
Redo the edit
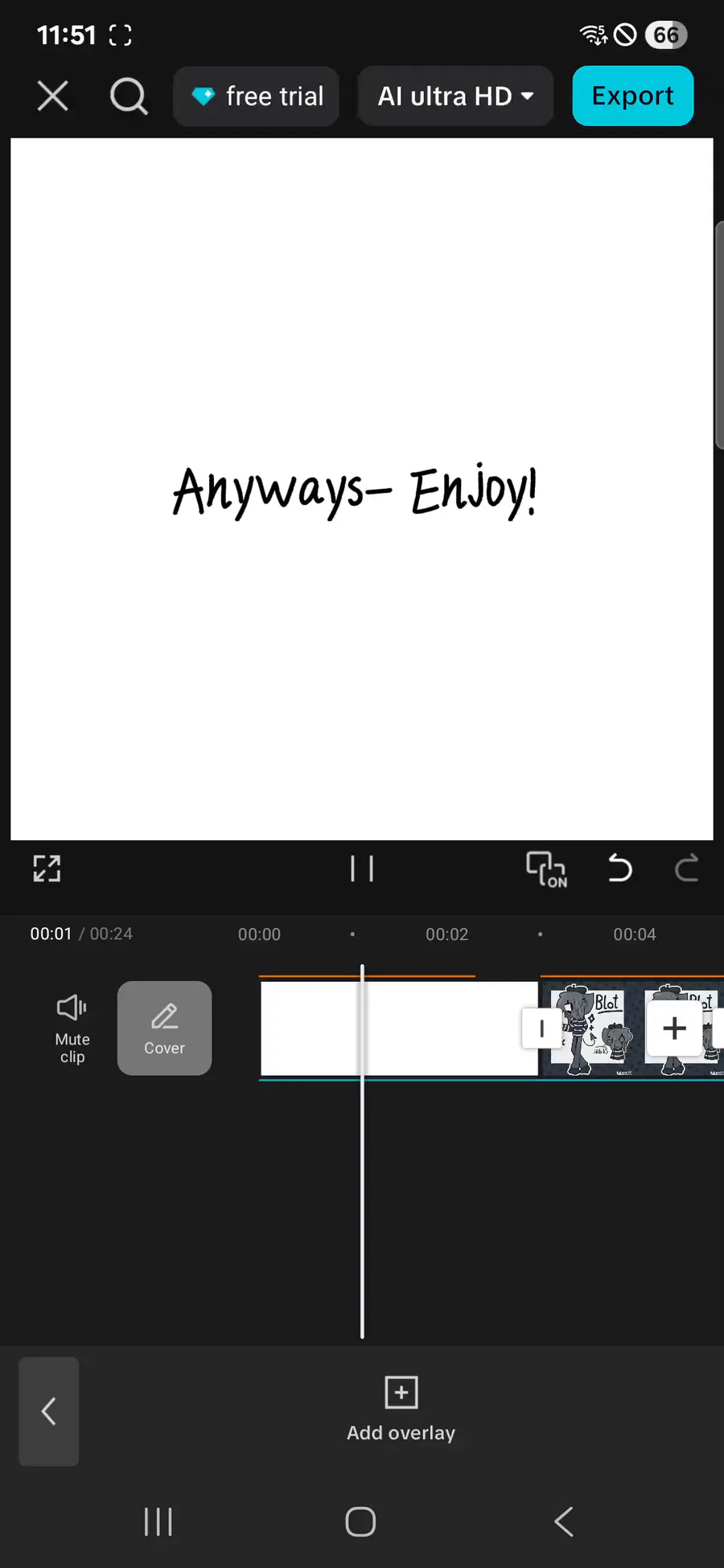point(686,868)
